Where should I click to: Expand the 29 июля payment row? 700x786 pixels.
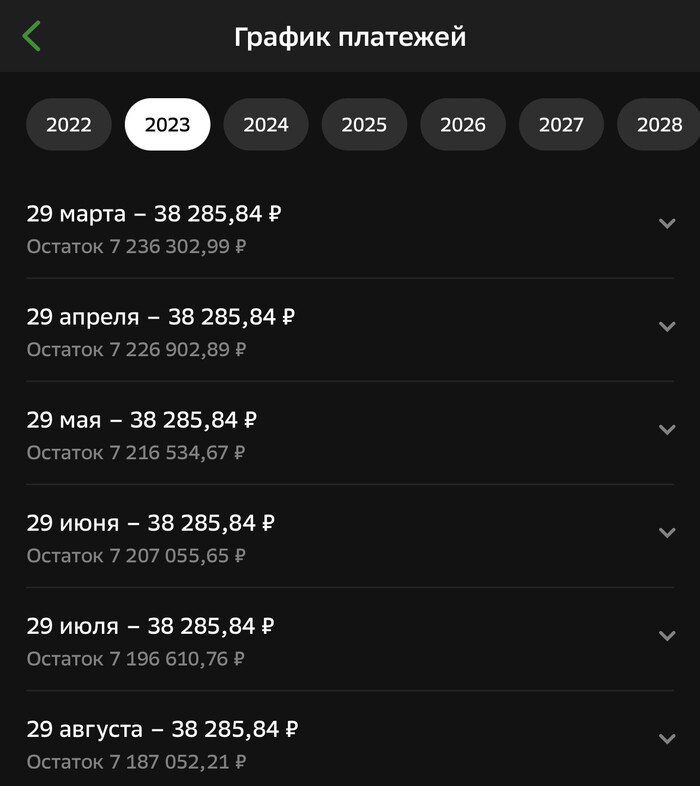[x=667, y=636]
